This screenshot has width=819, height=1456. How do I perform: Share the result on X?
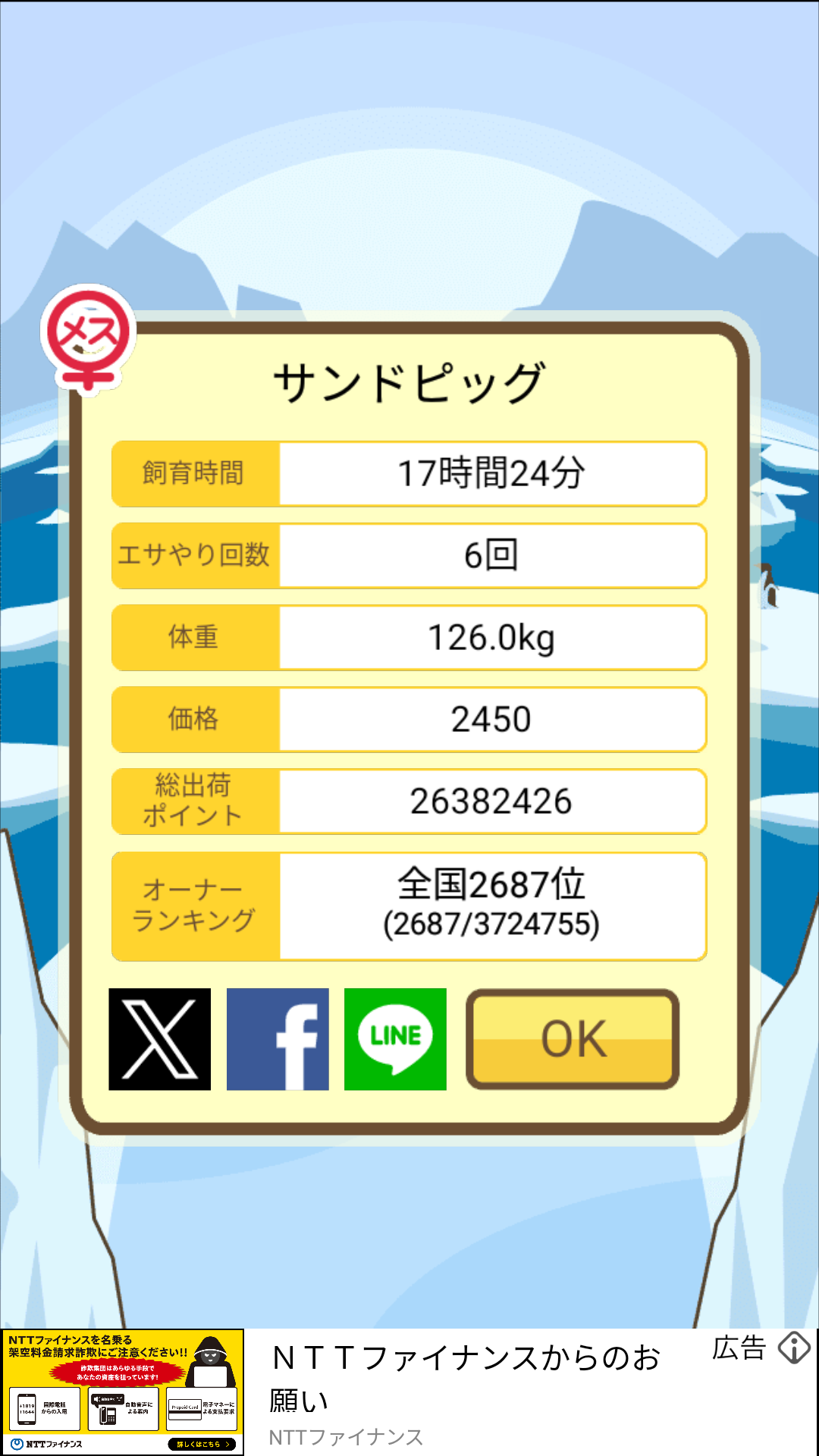click(x=159, y=1039)
